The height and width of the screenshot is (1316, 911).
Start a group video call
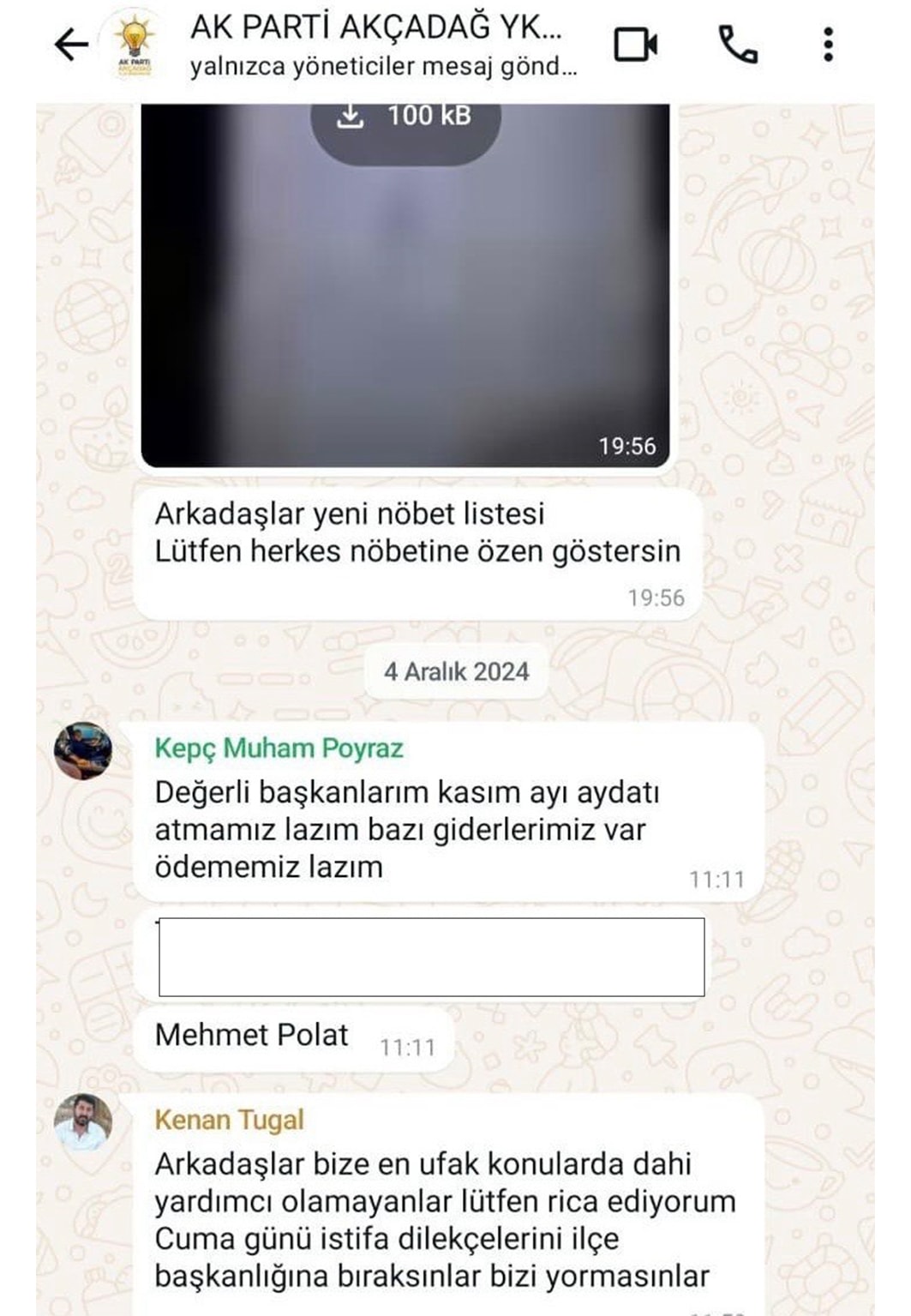pyautogui.click(x=635, y=45)
